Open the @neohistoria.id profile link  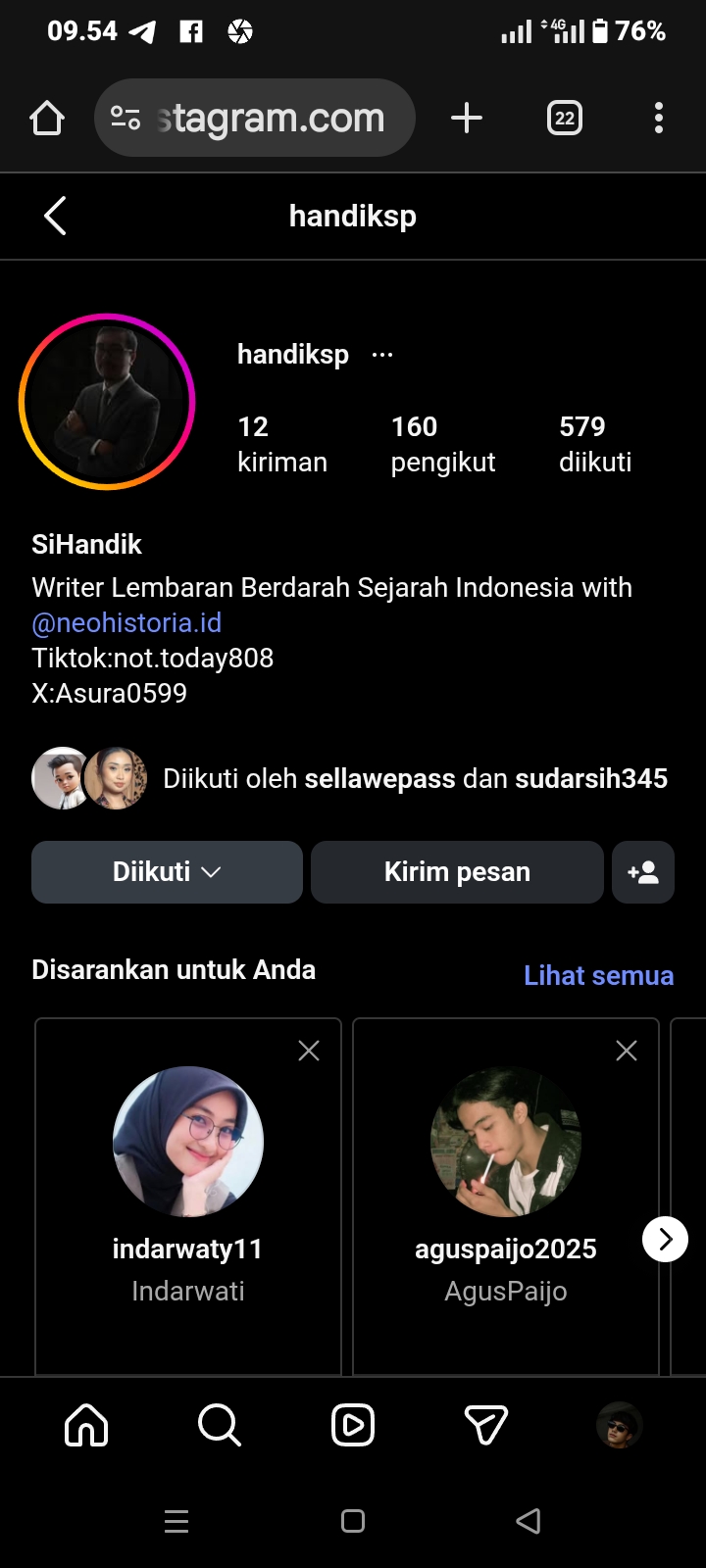pos(126,623)
